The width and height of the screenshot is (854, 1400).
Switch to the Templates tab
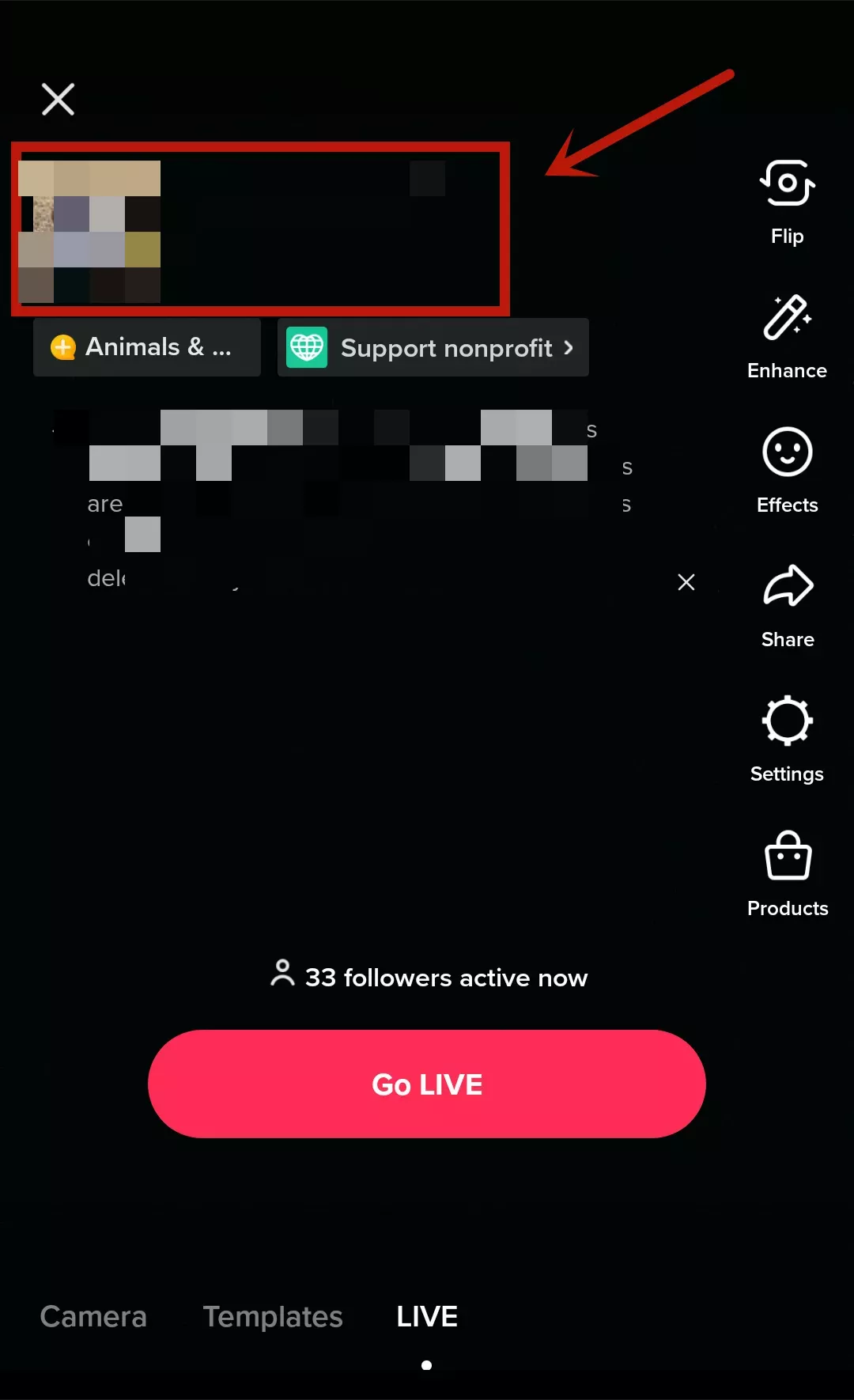pyautogui.click(x=272, y=1316)
